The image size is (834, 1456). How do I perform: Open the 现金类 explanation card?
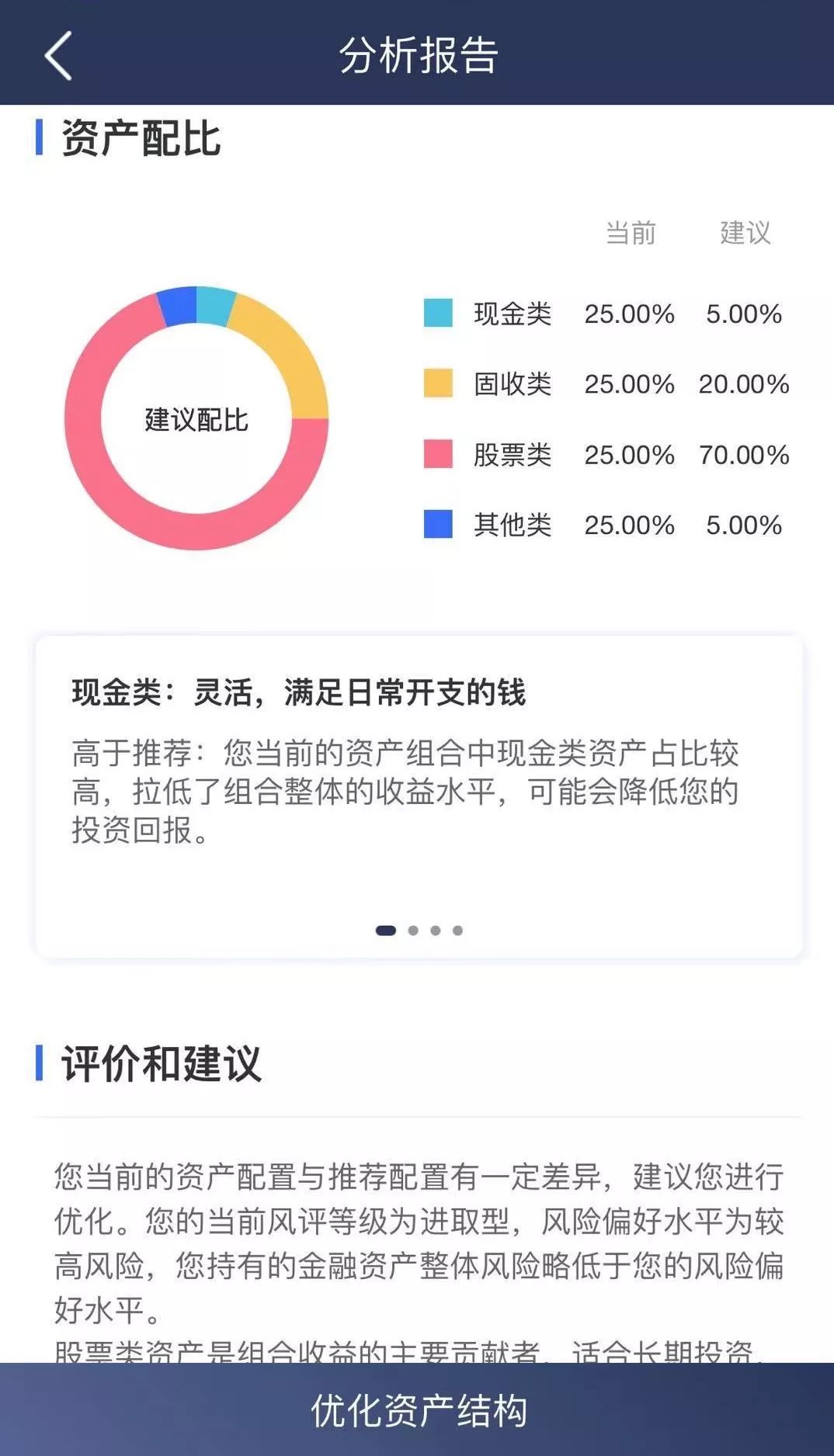(x=419, y=796)
